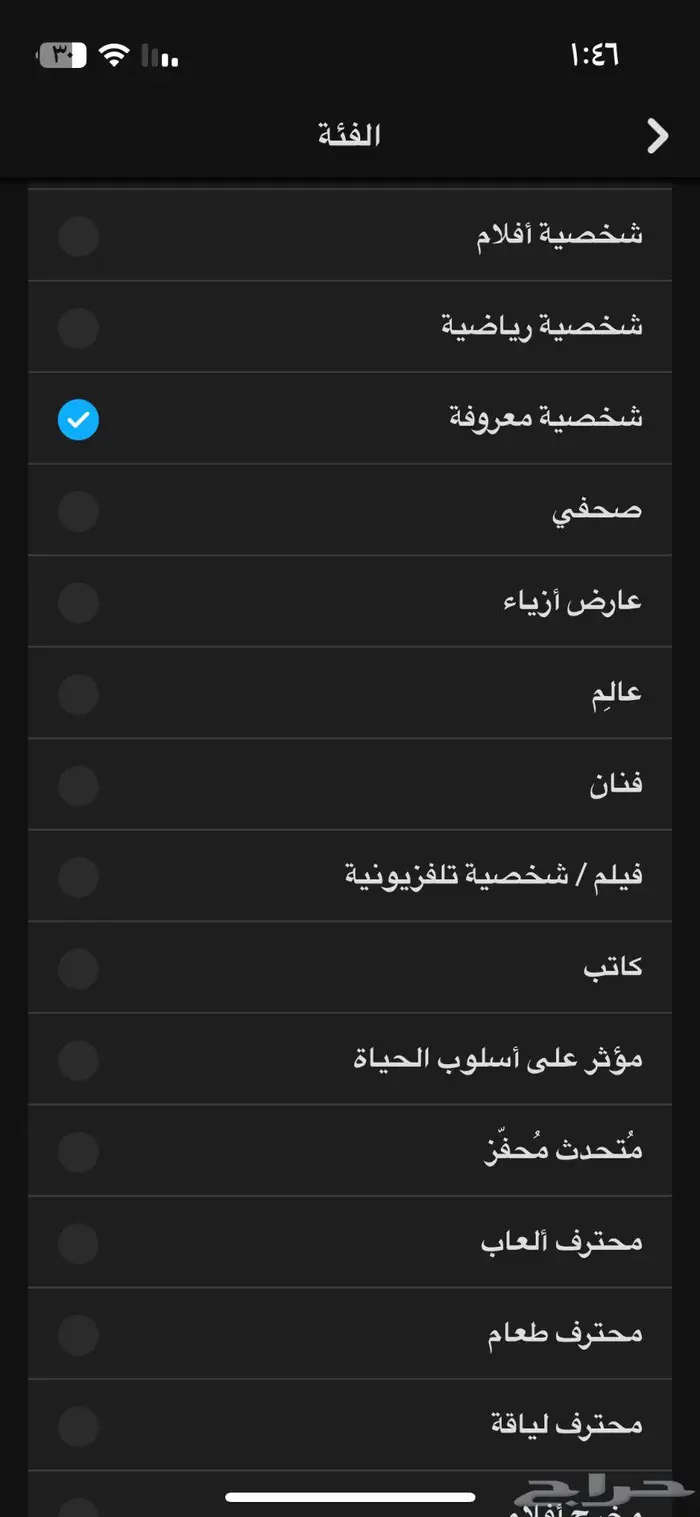Pick the عارض أزياء category
The height and width of the screenshot is (1517, 700).
pyautogui.click(x=350, y=601)
